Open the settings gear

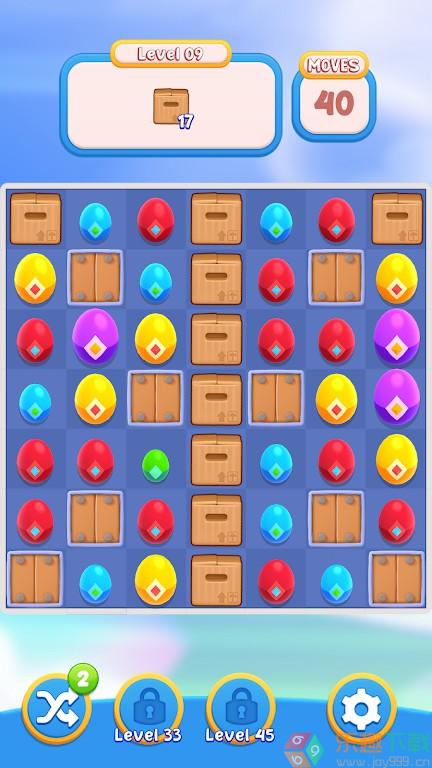361,708
